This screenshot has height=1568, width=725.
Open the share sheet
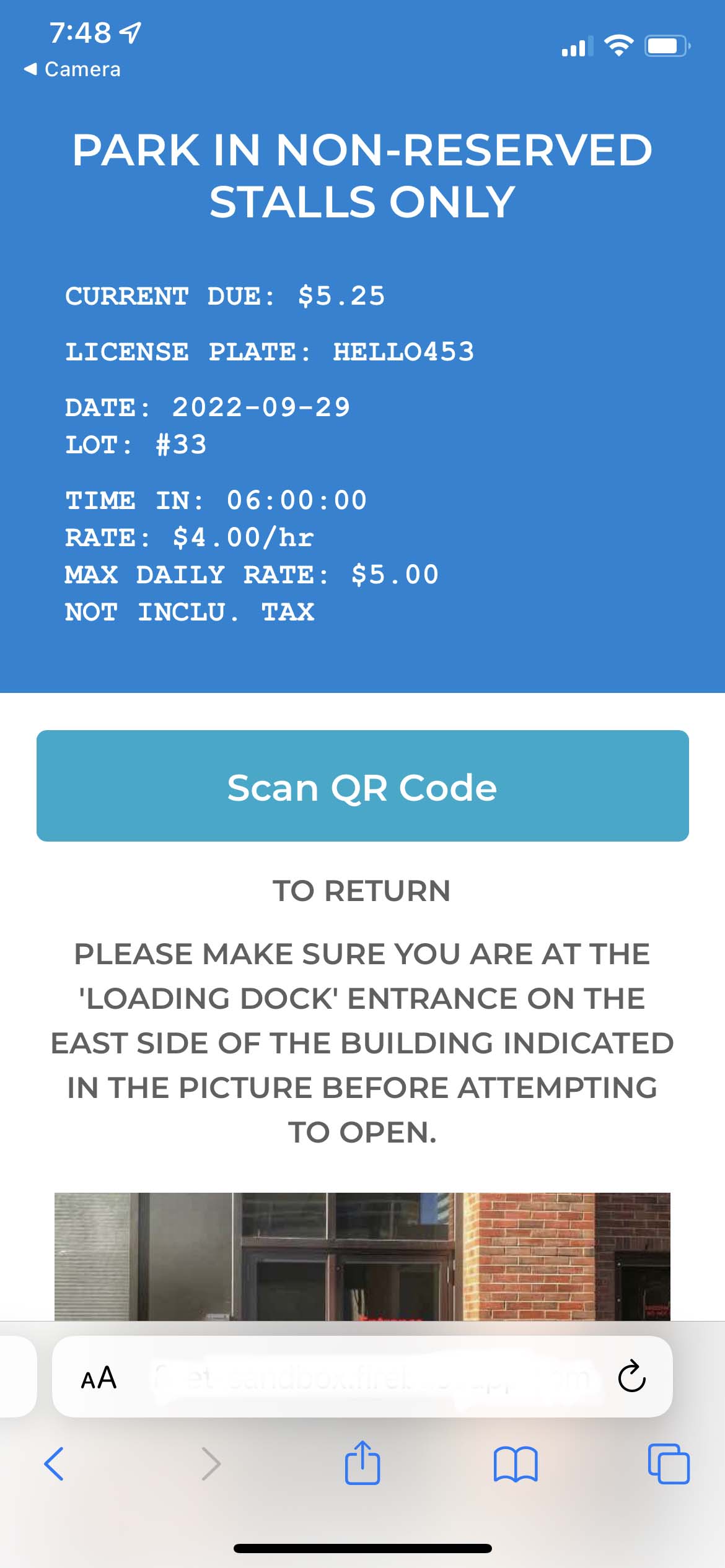(x=362, y=1463)
